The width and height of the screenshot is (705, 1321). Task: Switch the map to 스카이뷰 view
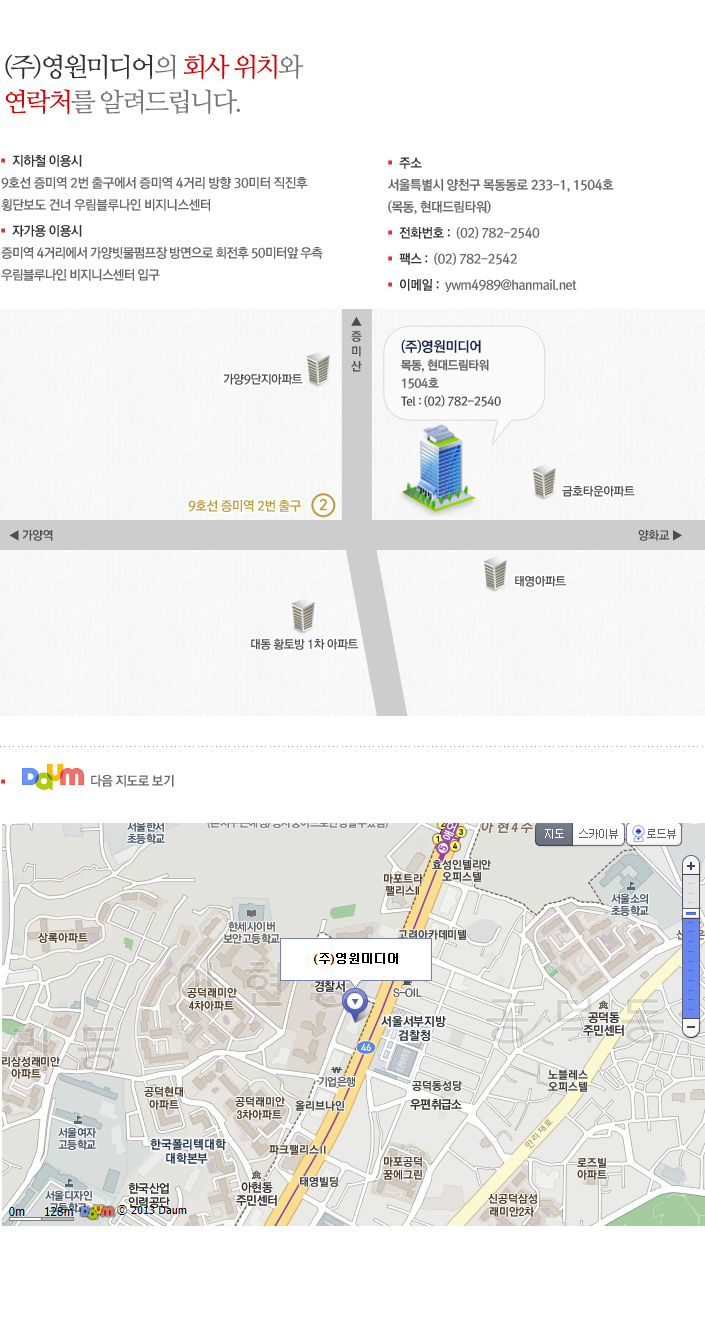pyautogui.click(x=597, y=834)
